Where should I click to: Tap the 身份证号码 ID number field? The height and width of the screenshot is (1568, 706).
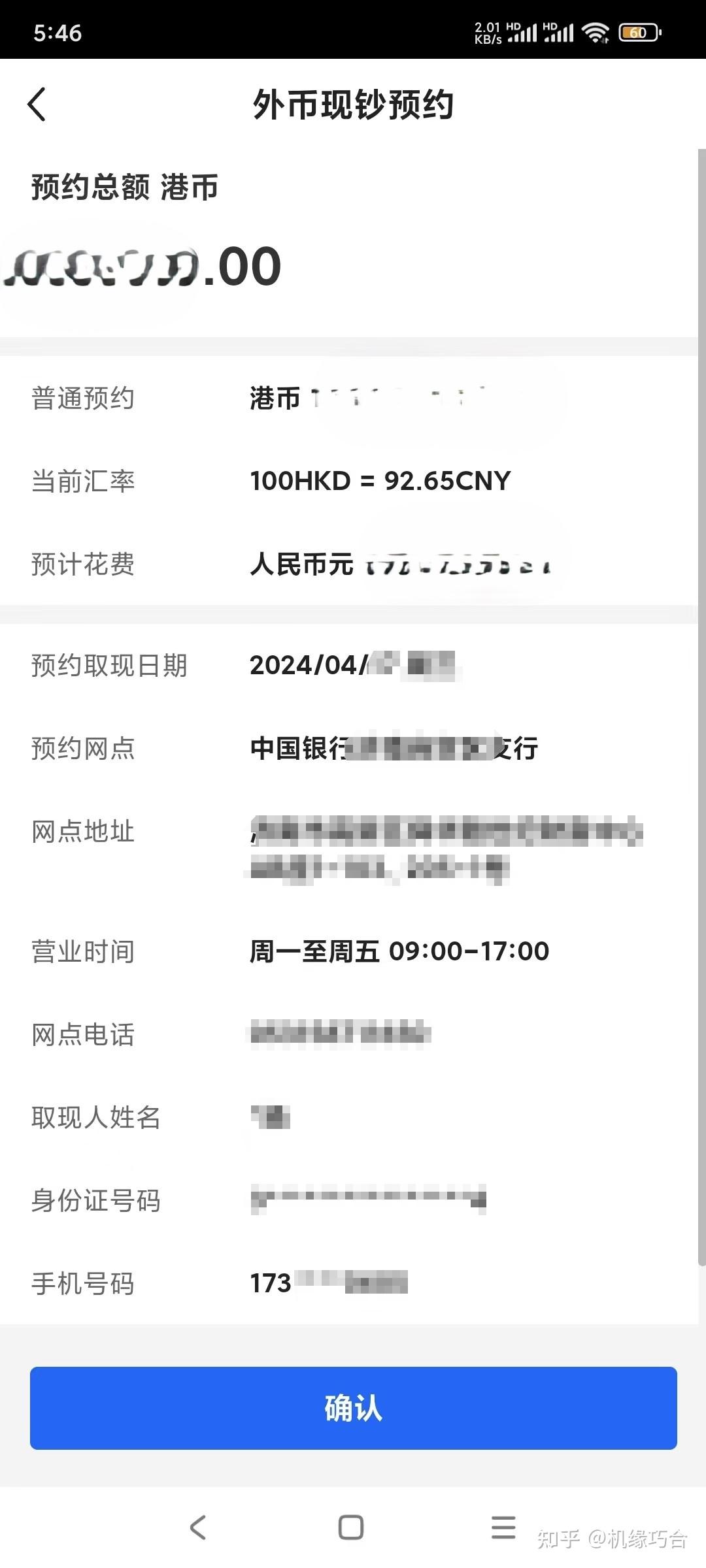tap(353, 1200)
